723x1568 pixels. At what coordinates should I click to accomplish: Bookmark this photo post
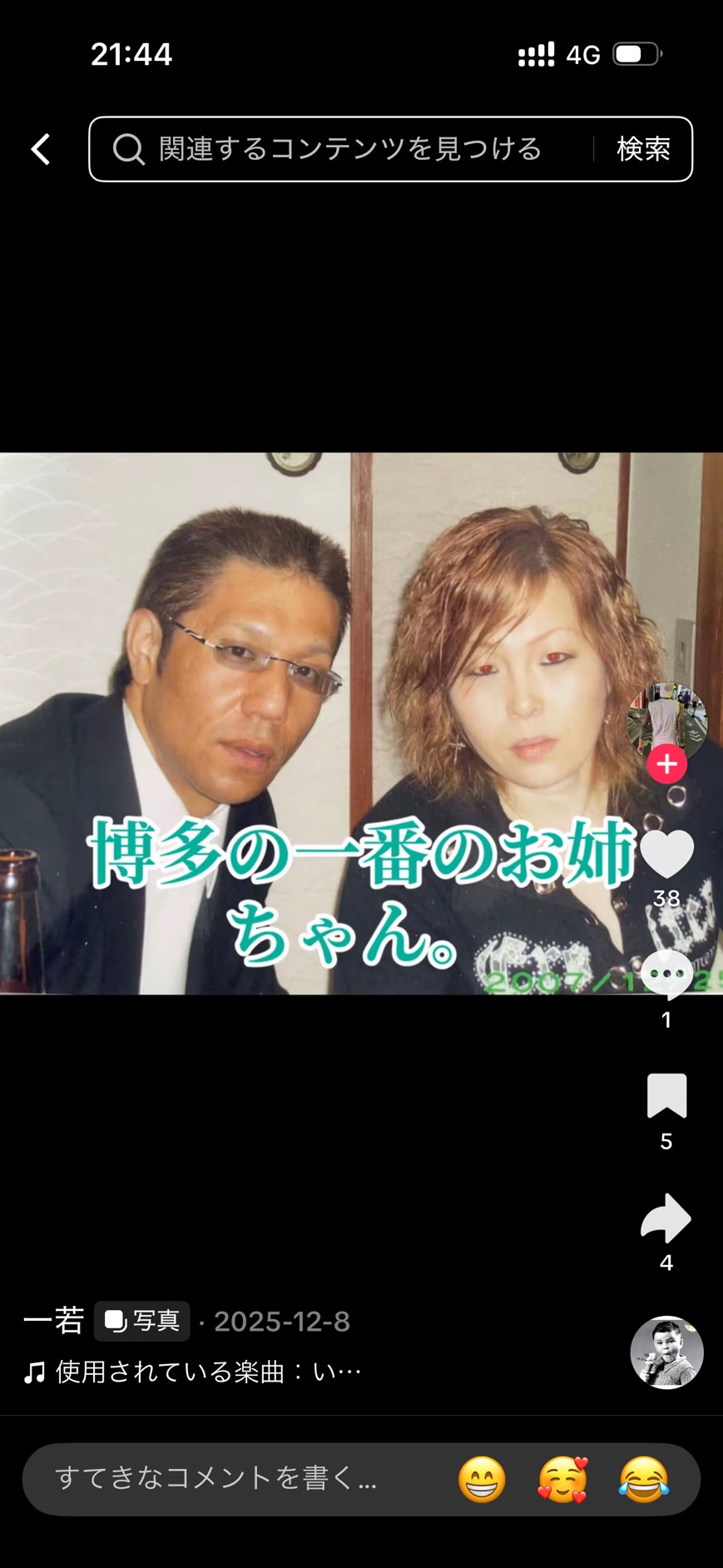[x=666, y=1095]
